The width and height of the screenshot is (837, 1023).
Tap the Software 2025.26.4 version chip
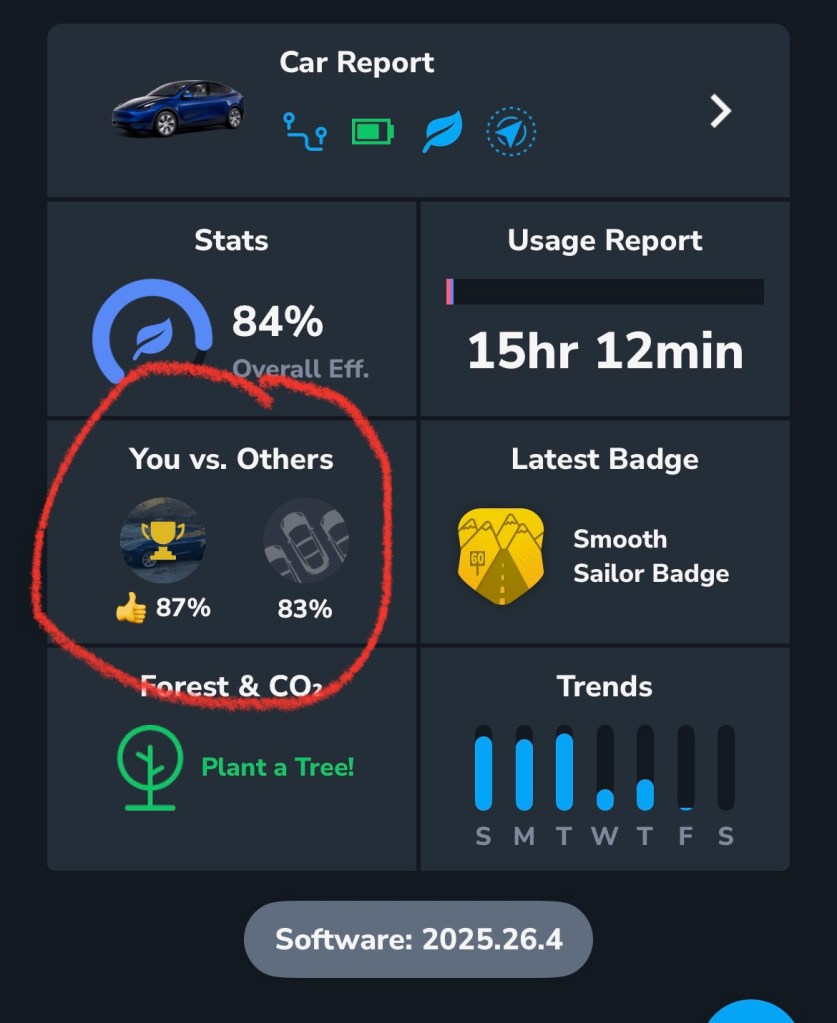coord(418,940)
